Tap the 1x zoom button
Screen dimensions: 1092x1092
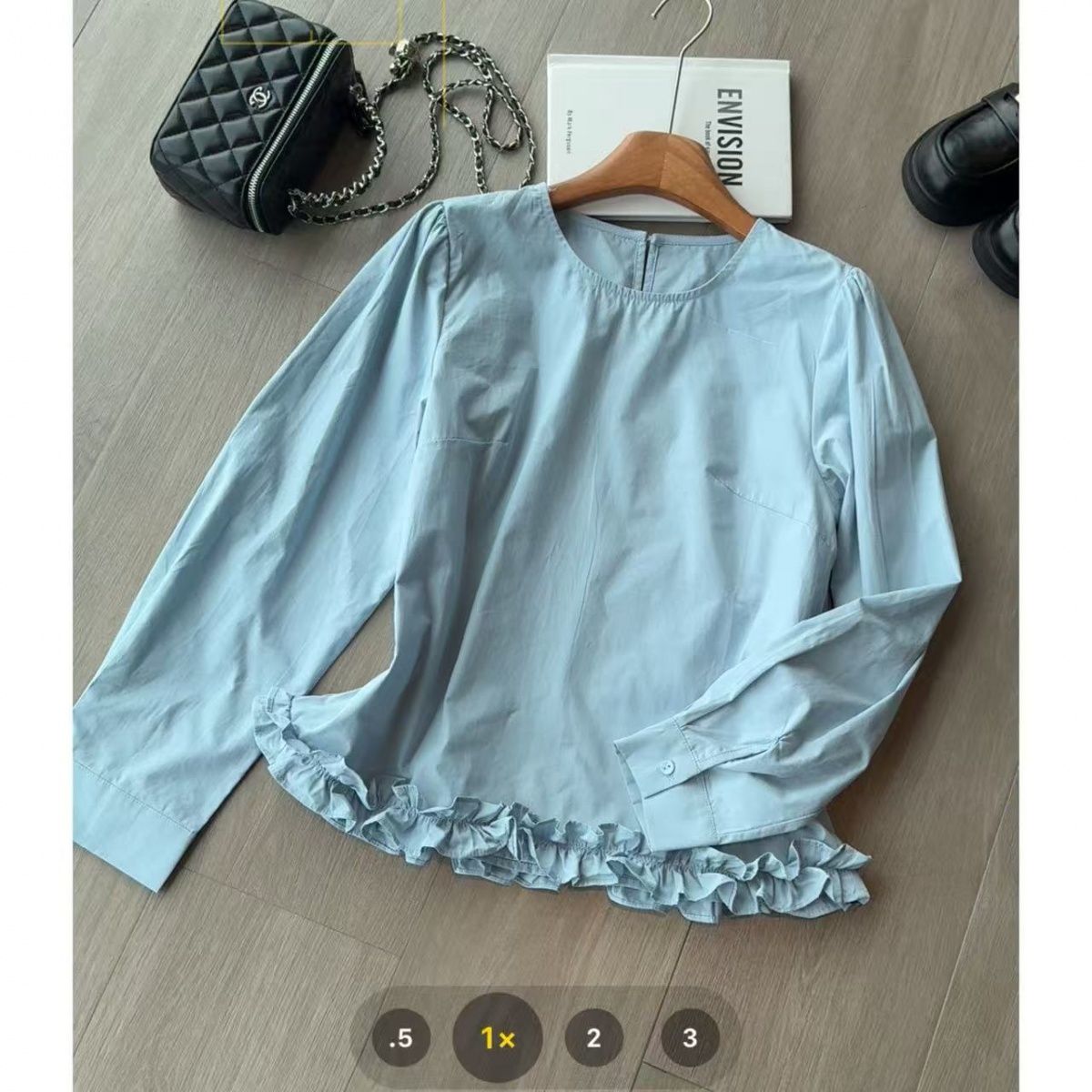[497, 1037]
